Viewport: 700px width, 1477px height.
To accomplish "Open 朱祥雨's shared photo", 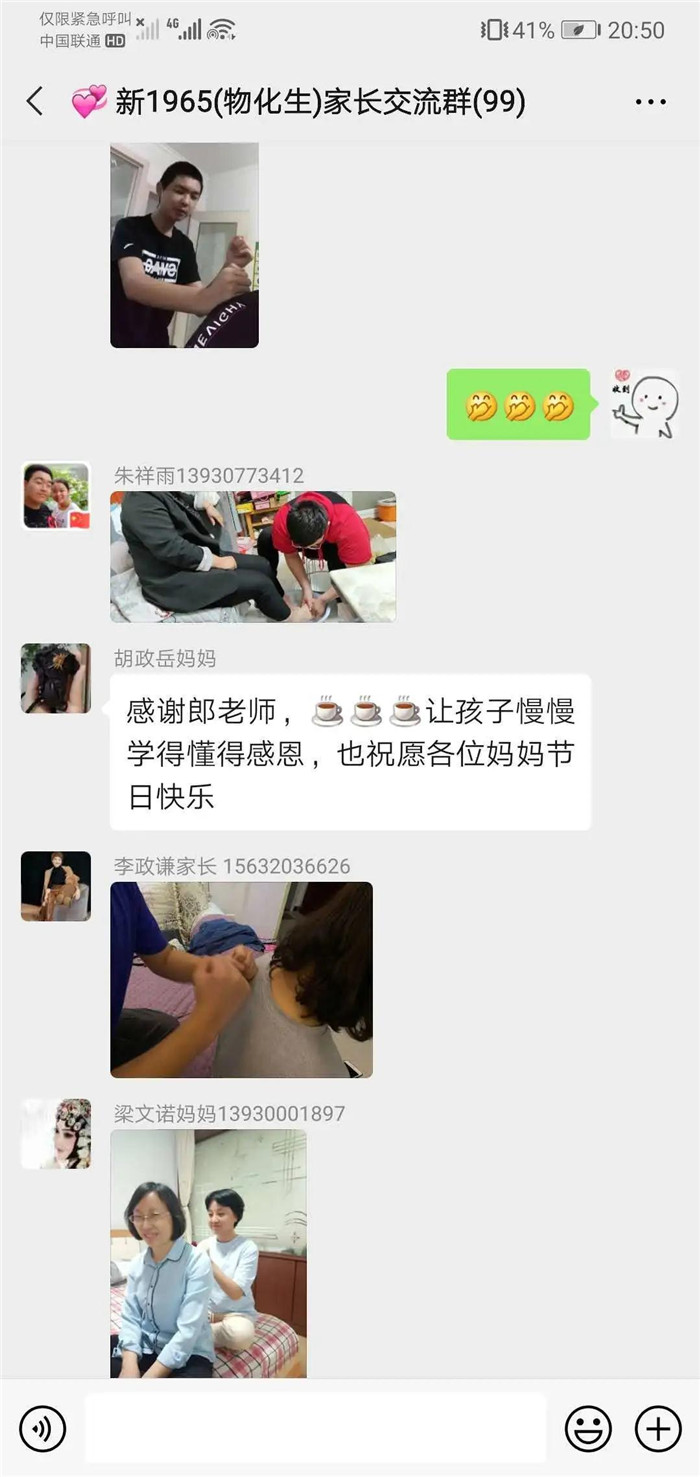I will (253, 556).
